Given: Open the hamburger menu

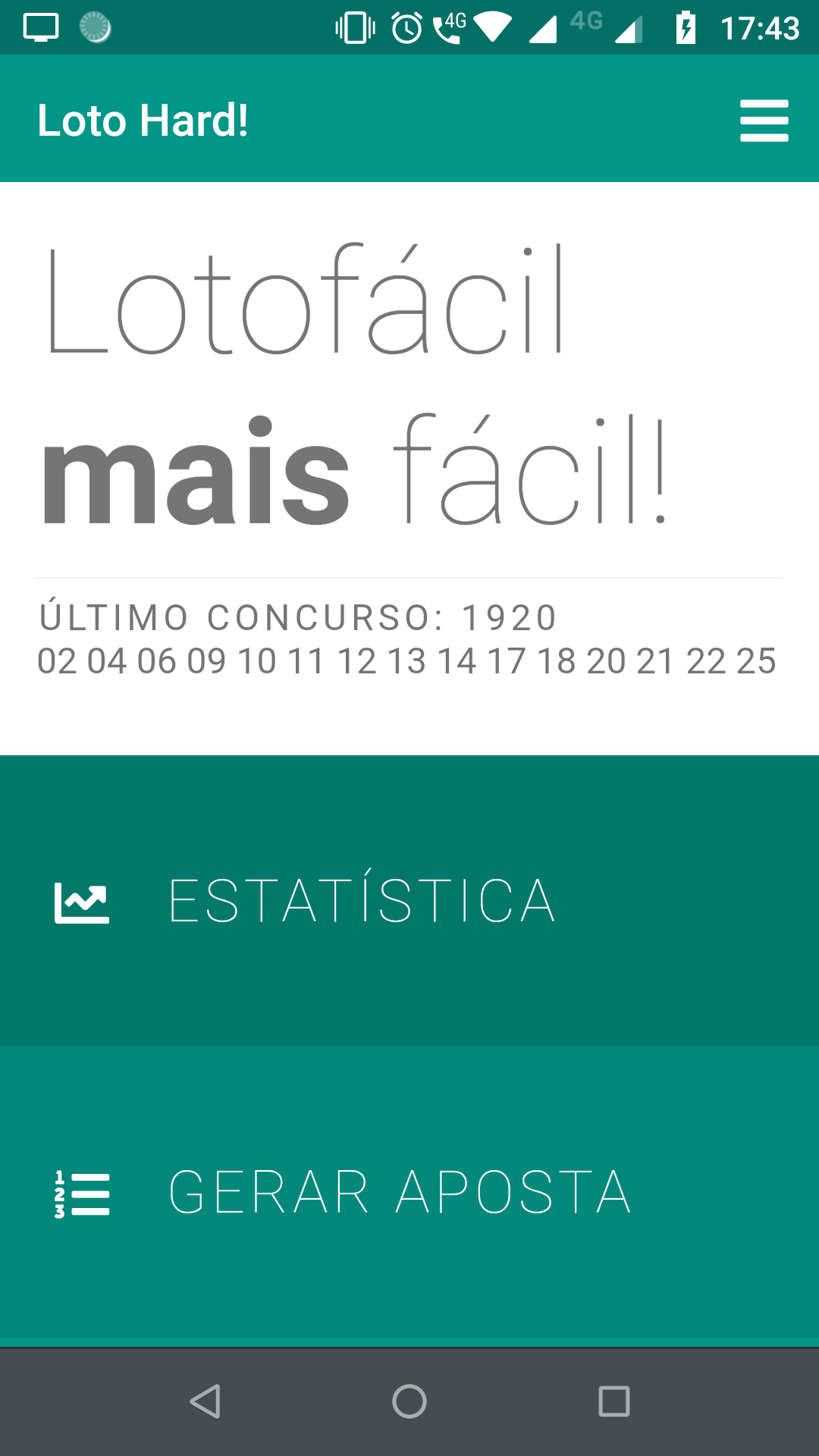Looking at the screenshot, I should click(x=764, y=121).
